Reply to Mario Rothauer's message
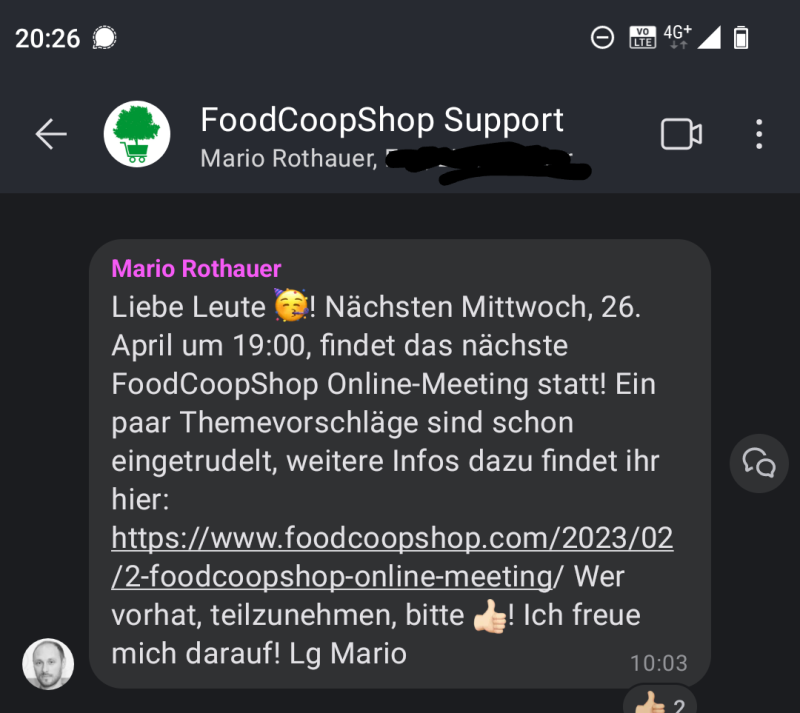 758,463
